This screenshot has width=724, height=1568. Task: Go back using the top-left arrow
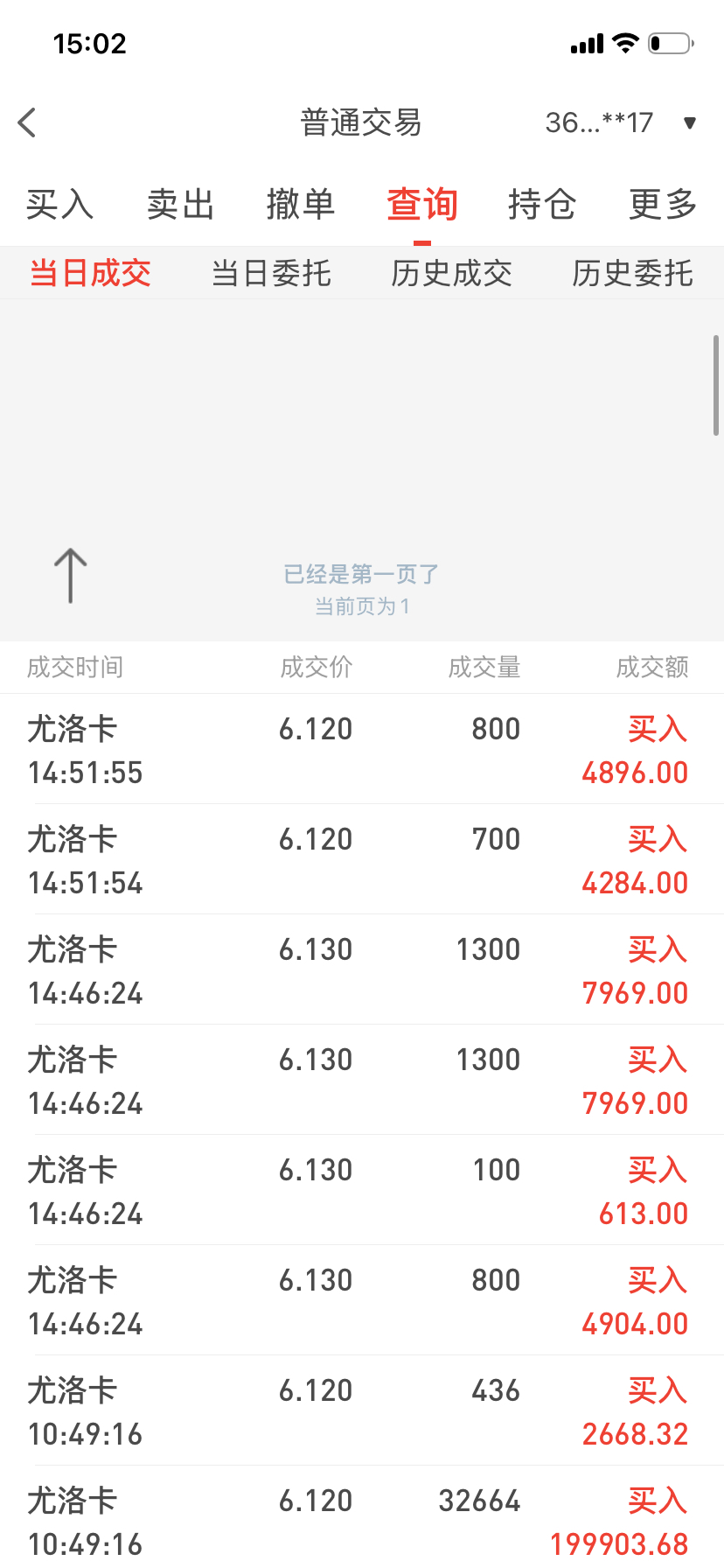27,122
